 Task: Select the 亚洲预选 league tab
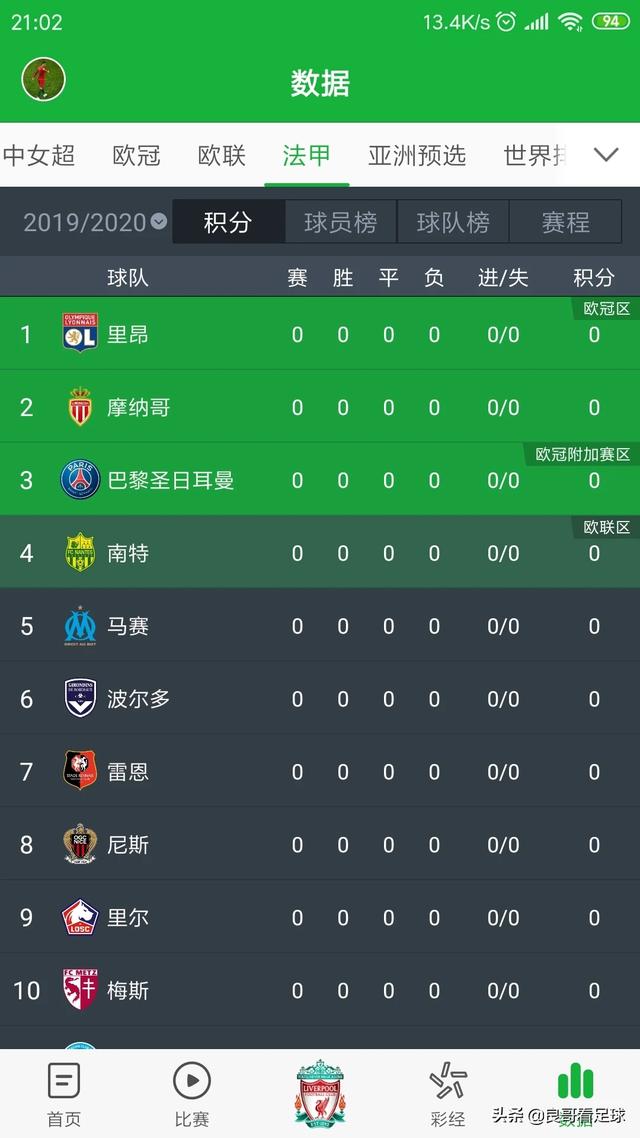tap(417, 155)
